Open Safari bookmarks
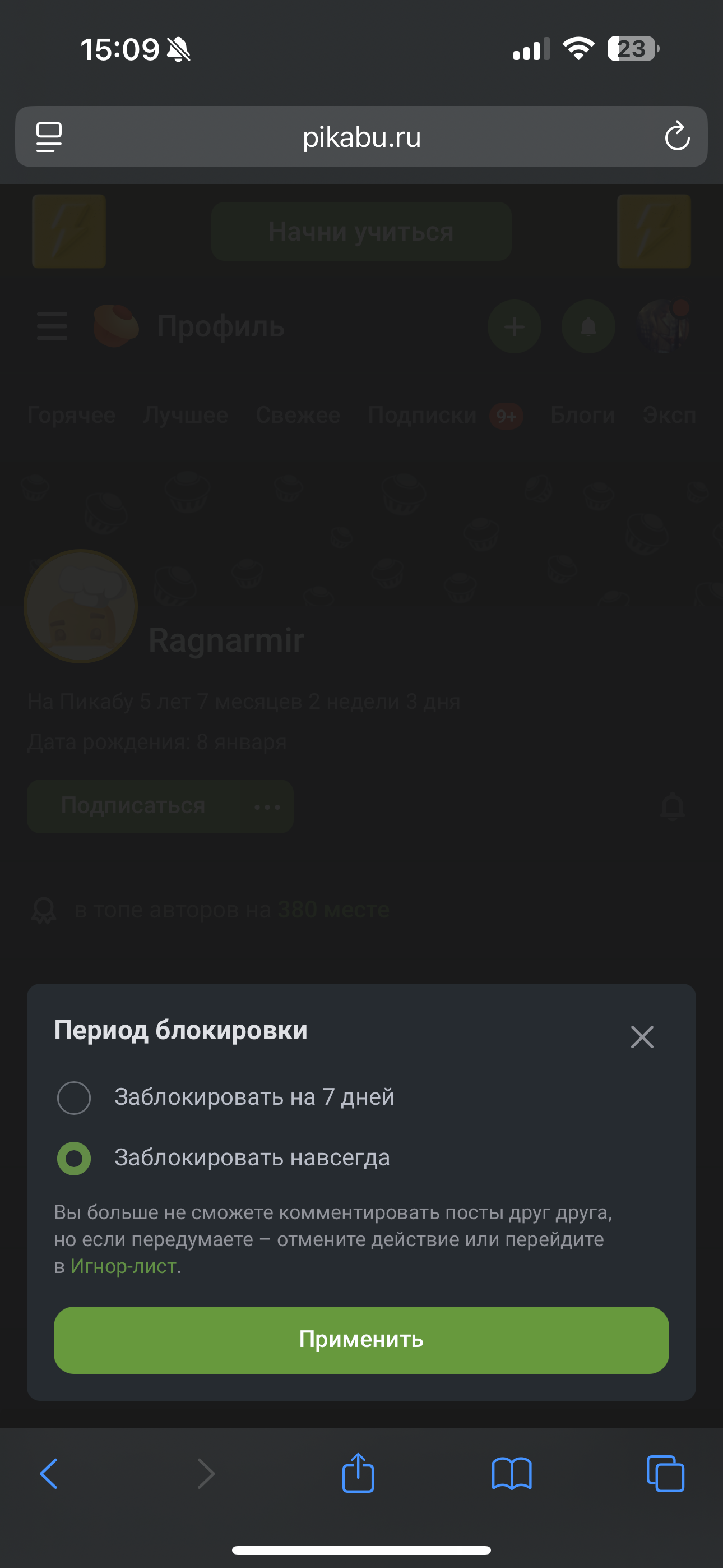This screenshot has height=1568, width=723. point(512,1474)
